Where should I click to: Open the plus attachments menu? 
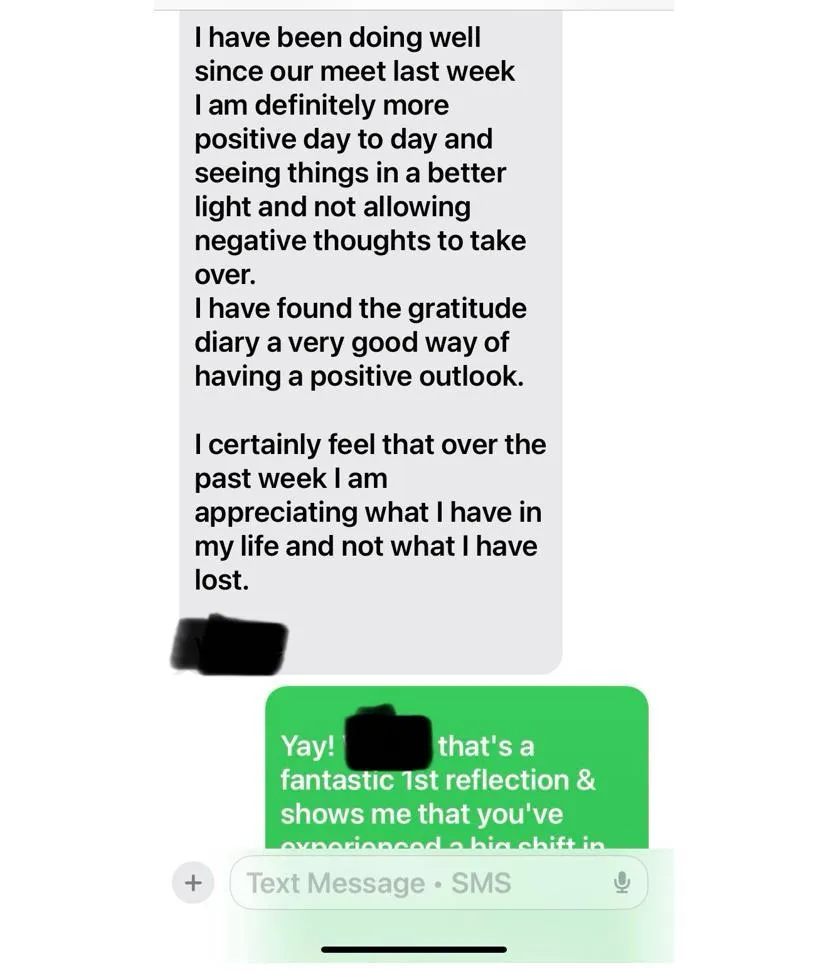193,883
